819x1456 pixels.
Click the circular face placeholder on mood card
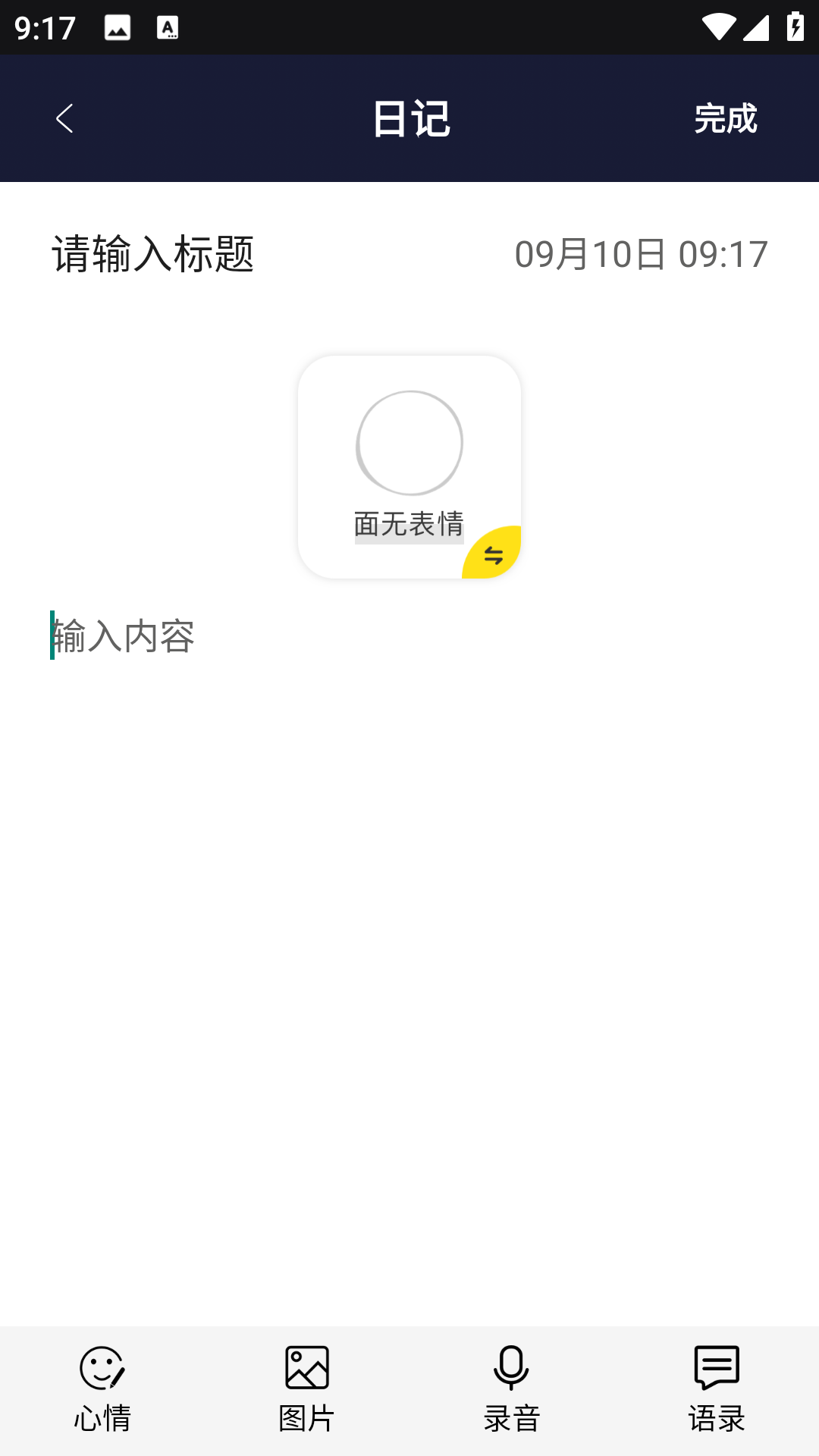tap(409, 444)
